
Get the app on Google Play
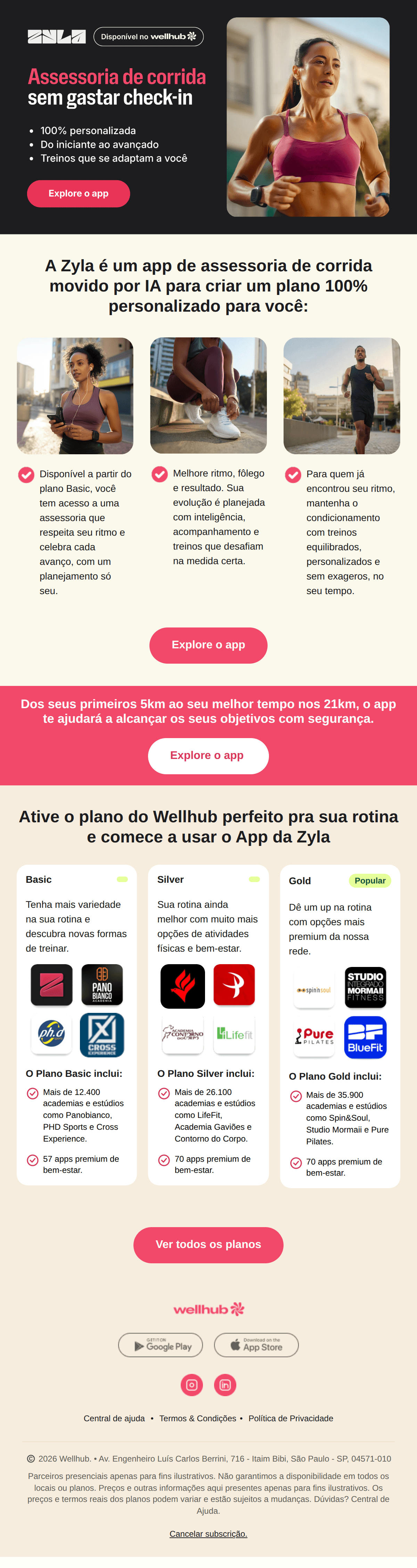[161, 1345]
